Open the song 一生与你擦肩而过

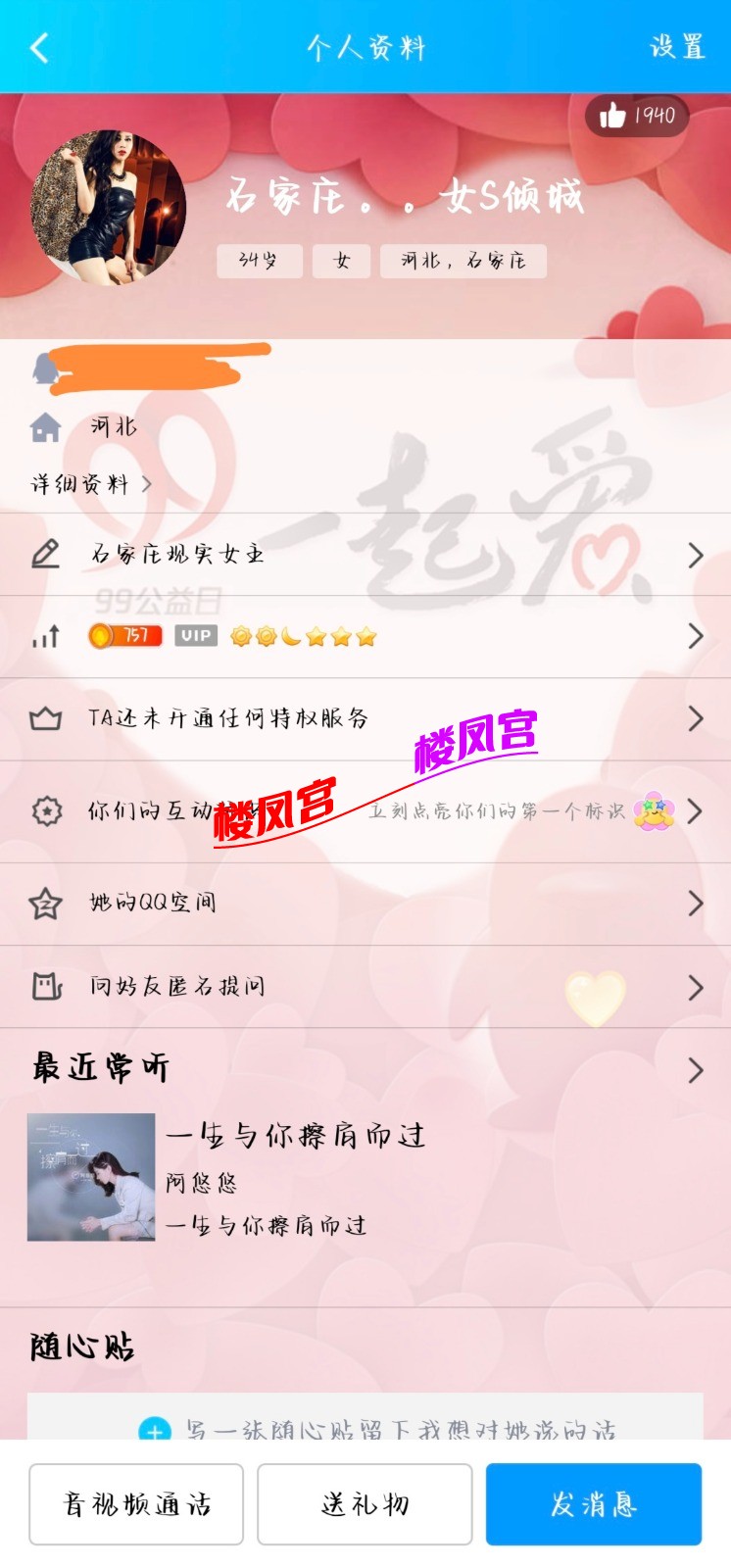pyautogui.click(x=294, y=1177)
